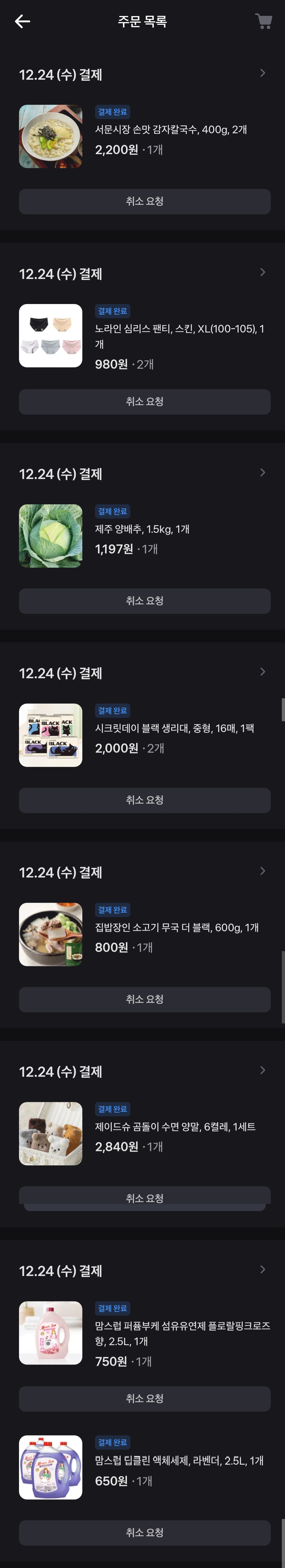Expand order details for 소고기 무국 order

(263, 871)
